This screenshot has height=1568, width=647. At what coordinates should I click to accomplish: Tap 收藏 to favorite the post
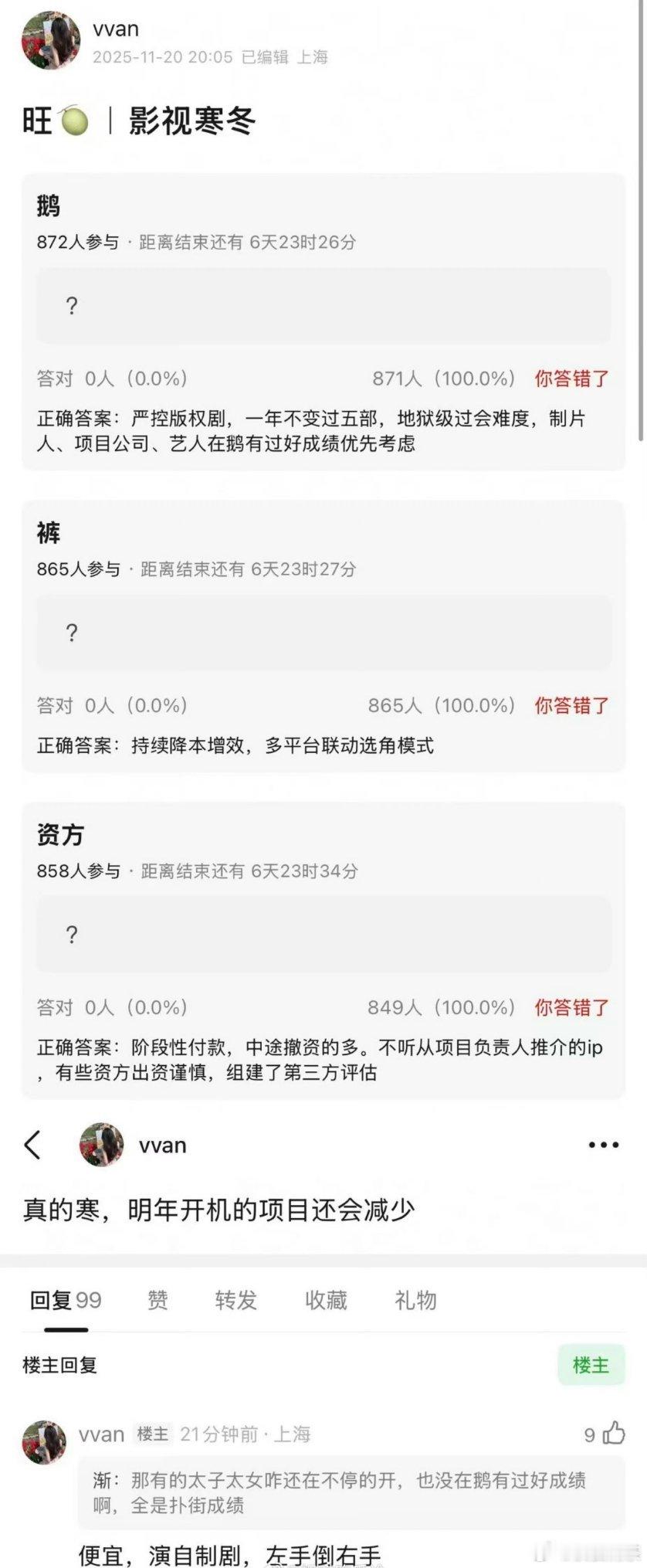[325, 1300]
